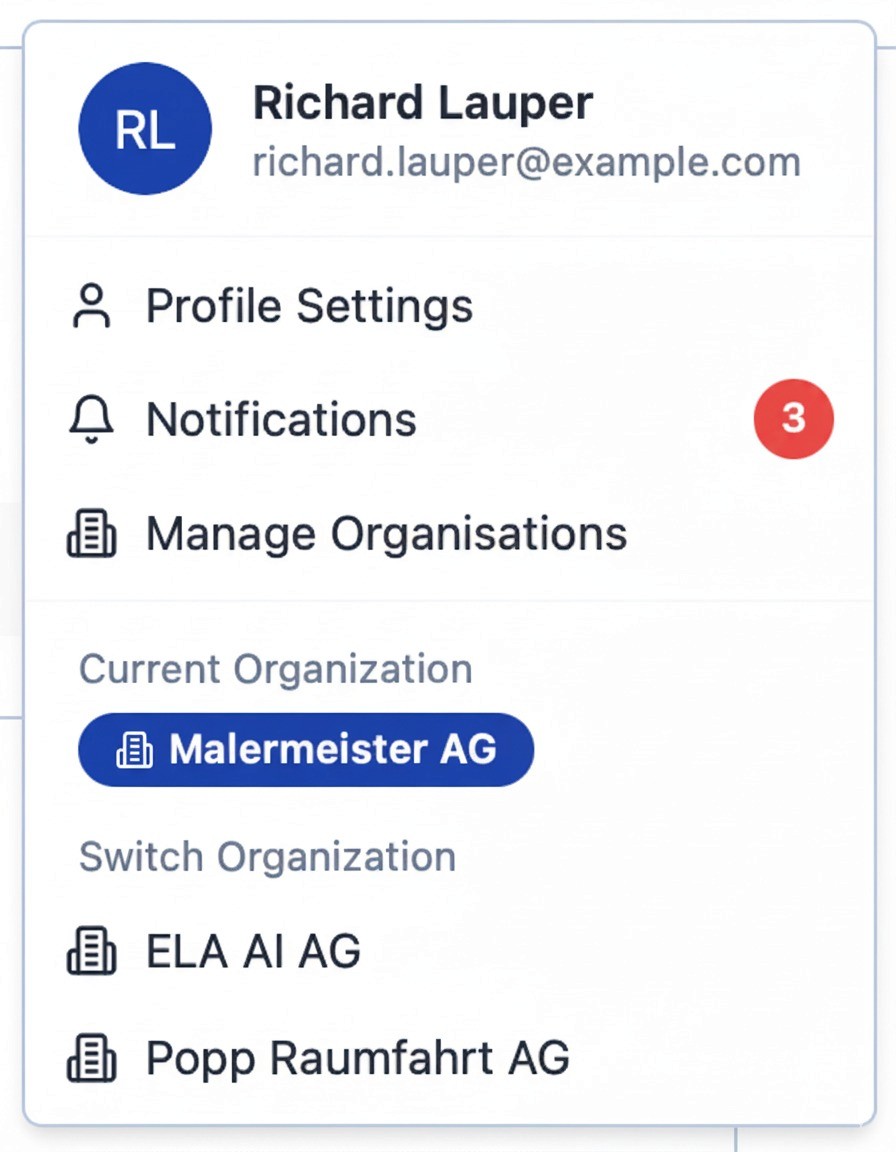Open Notifications with 3 unread
The width and height of the screenshot is (896, 1152).
[281, 420]
